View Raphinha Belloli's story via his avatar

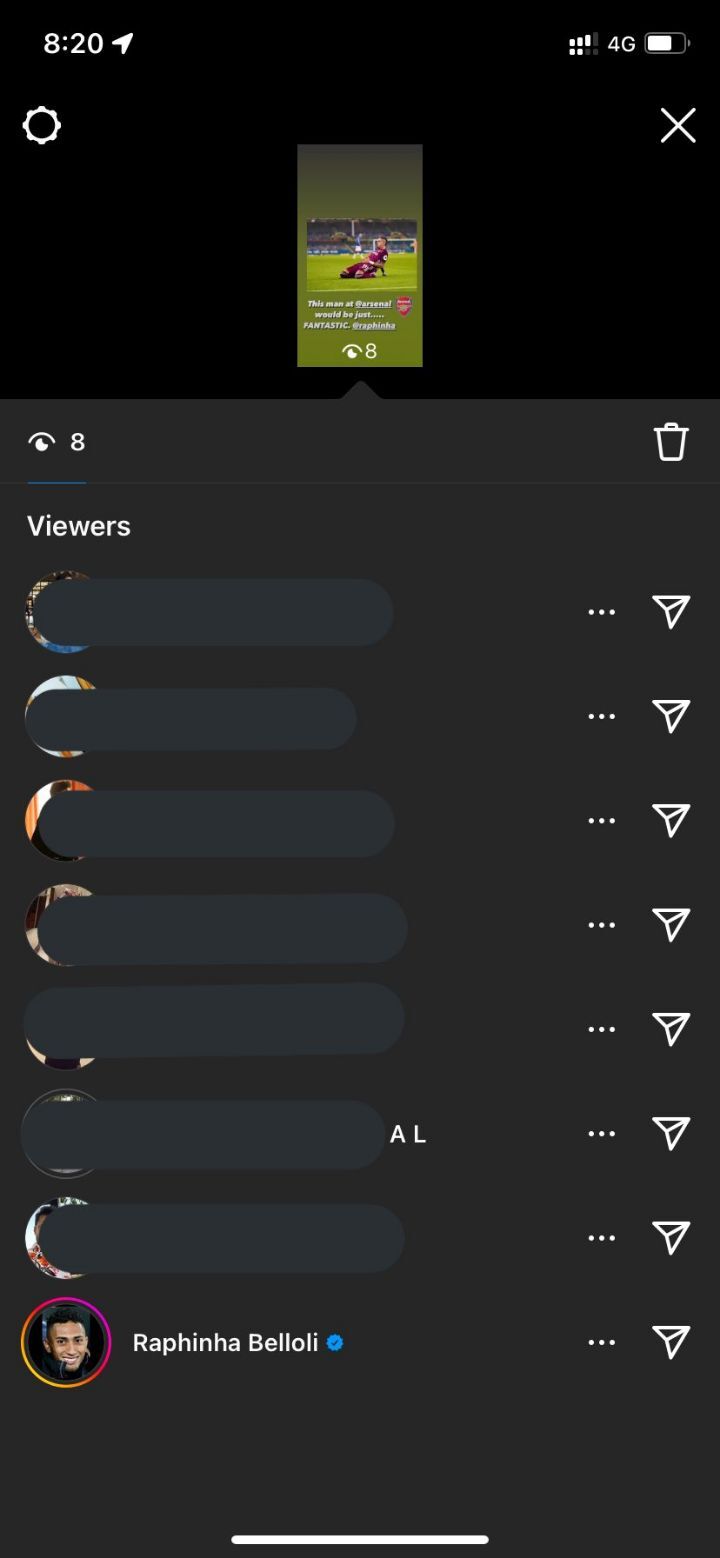tap(66, 1343)
